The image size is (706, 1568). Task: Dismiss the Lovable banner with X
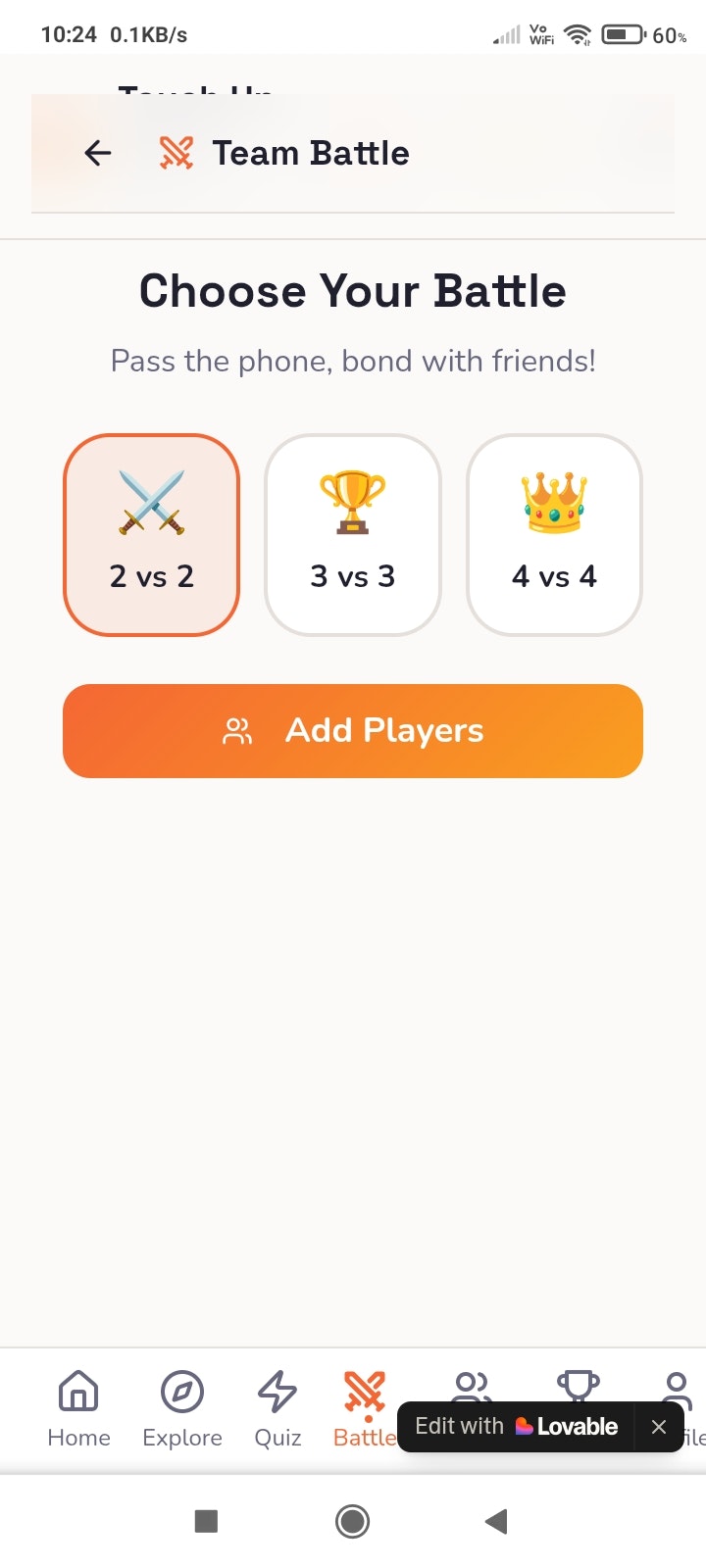(x=659, y=1426)
